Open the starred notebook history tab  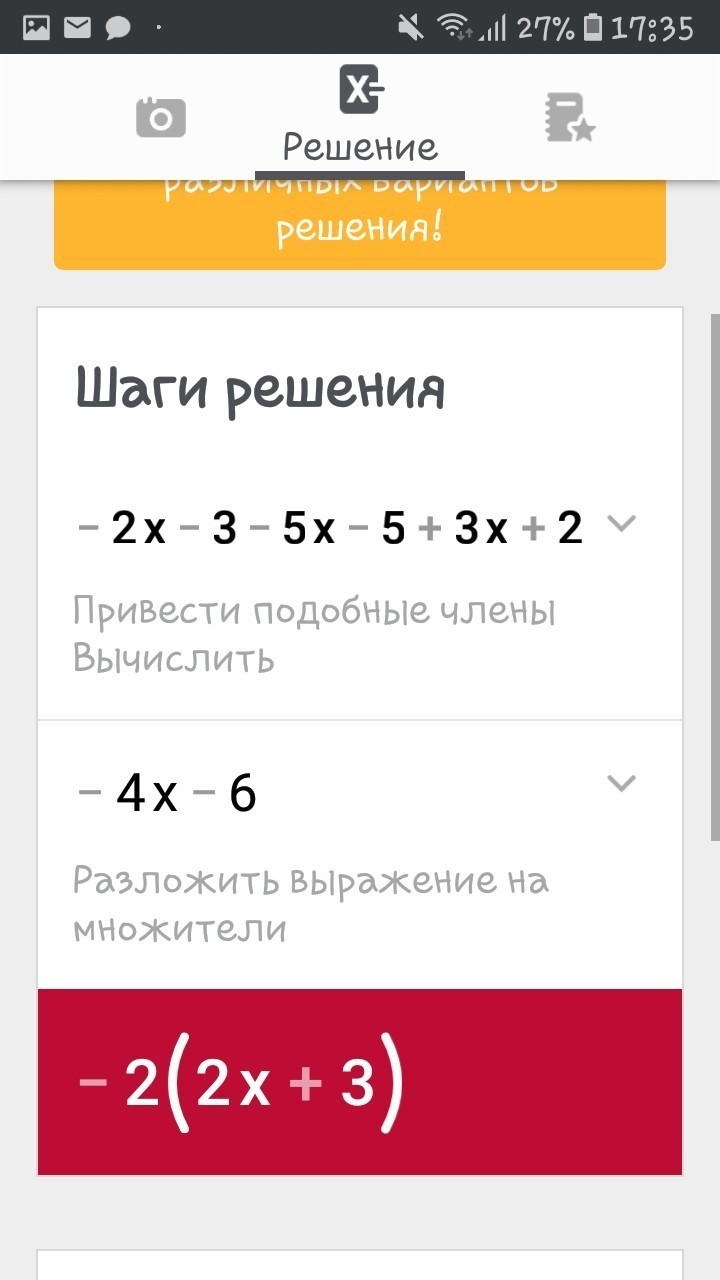click(569, 118)
